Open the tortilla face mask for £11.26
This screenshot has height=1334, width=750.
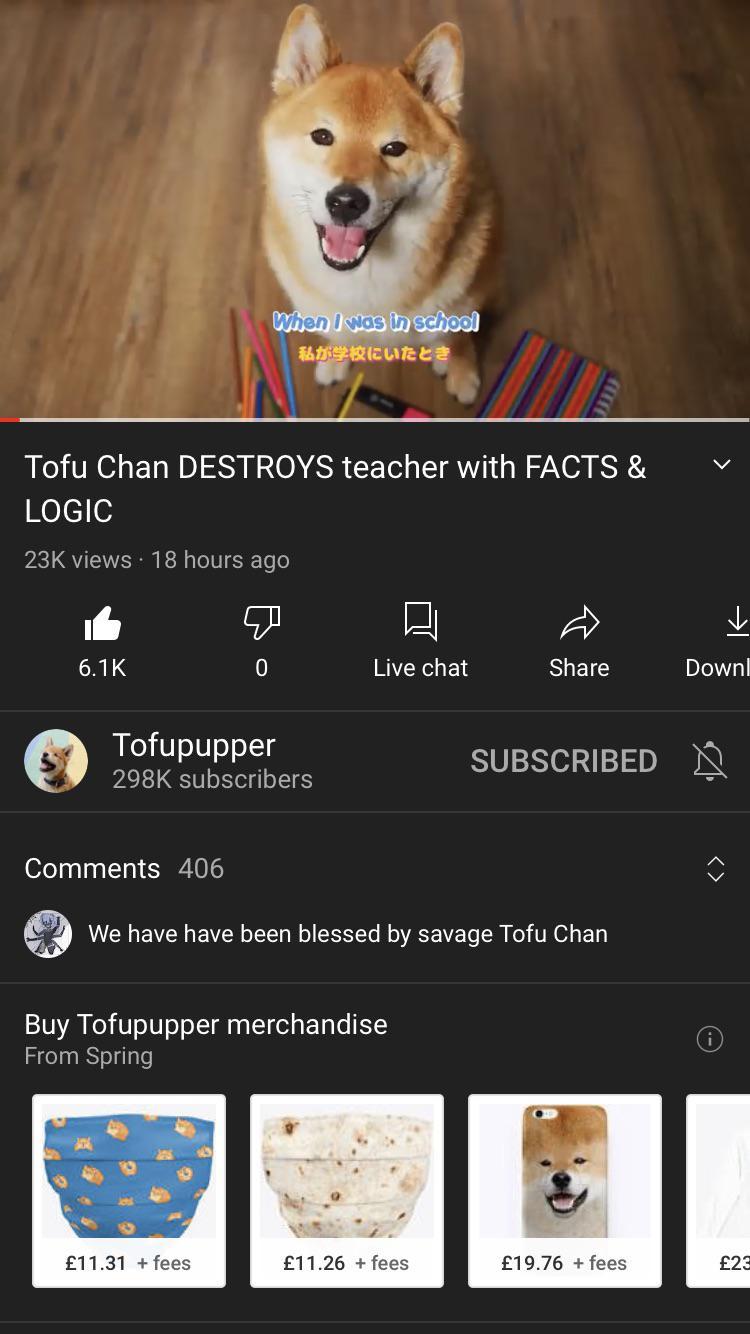point(347,1190)
